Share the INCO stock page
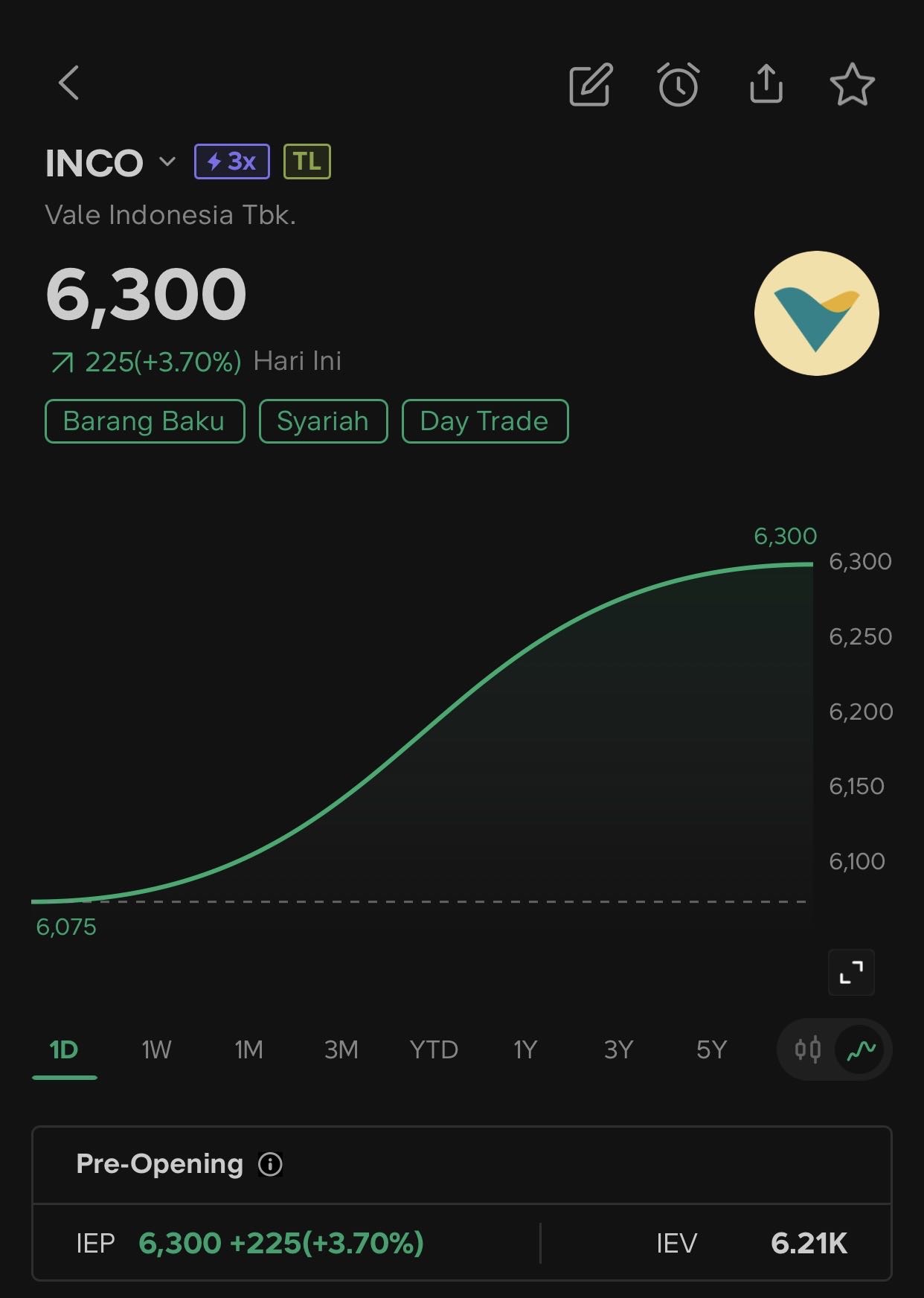Image resolution: width=924 pixels, height=1298 pixels. click(x=766, y=83)
